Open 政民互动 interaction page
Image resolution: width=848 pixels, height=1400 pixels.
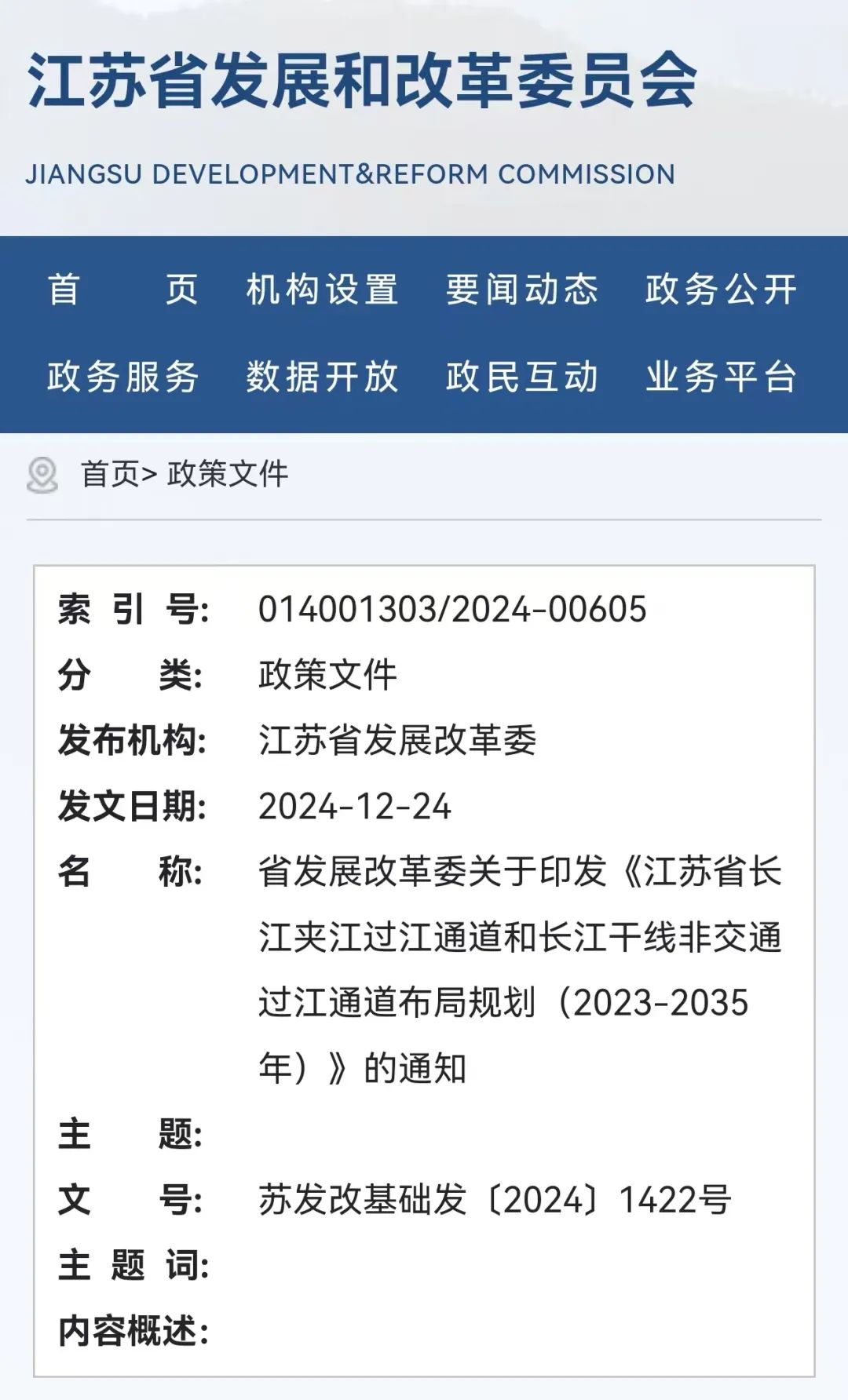coord(522,377)
